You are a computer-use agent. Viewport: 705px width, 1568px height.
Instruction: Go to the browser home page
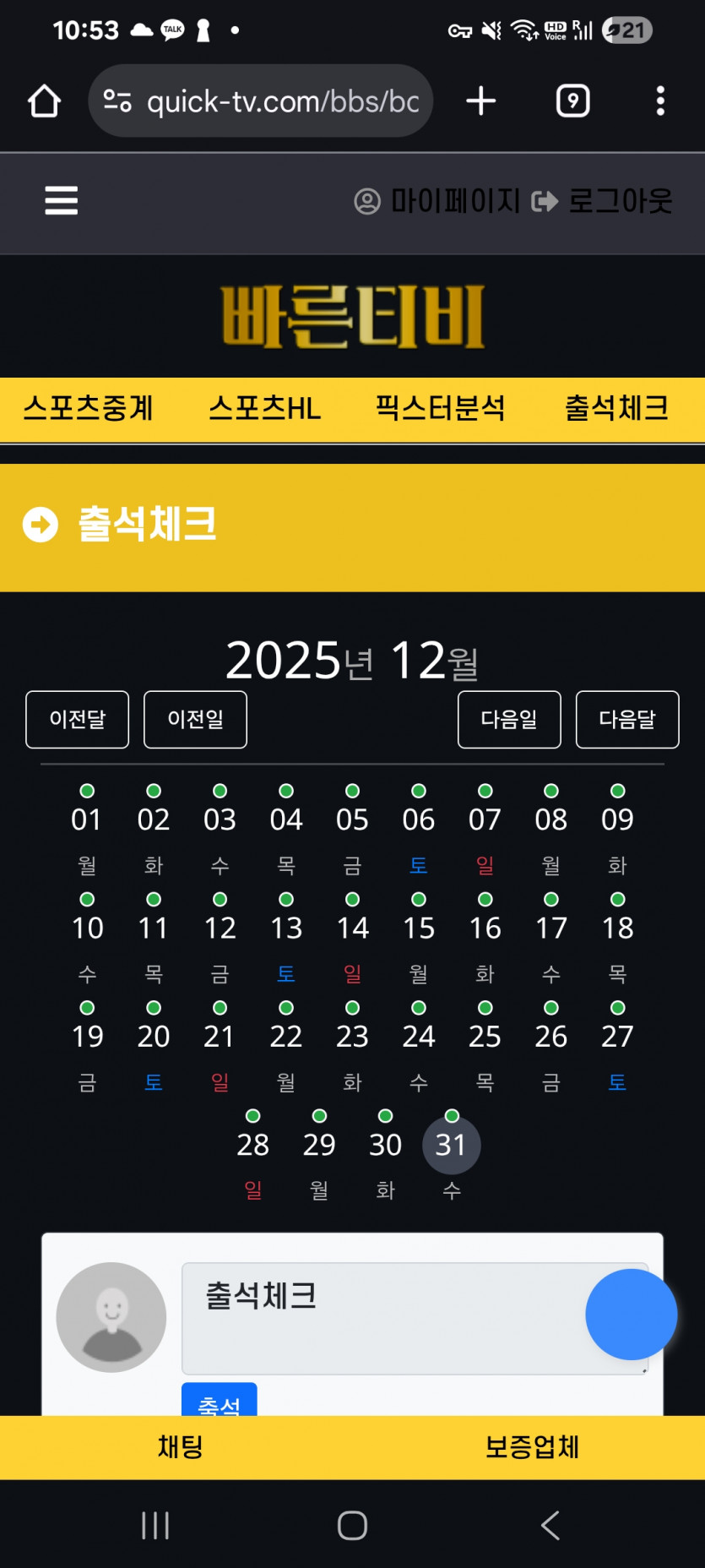(44, 101)
